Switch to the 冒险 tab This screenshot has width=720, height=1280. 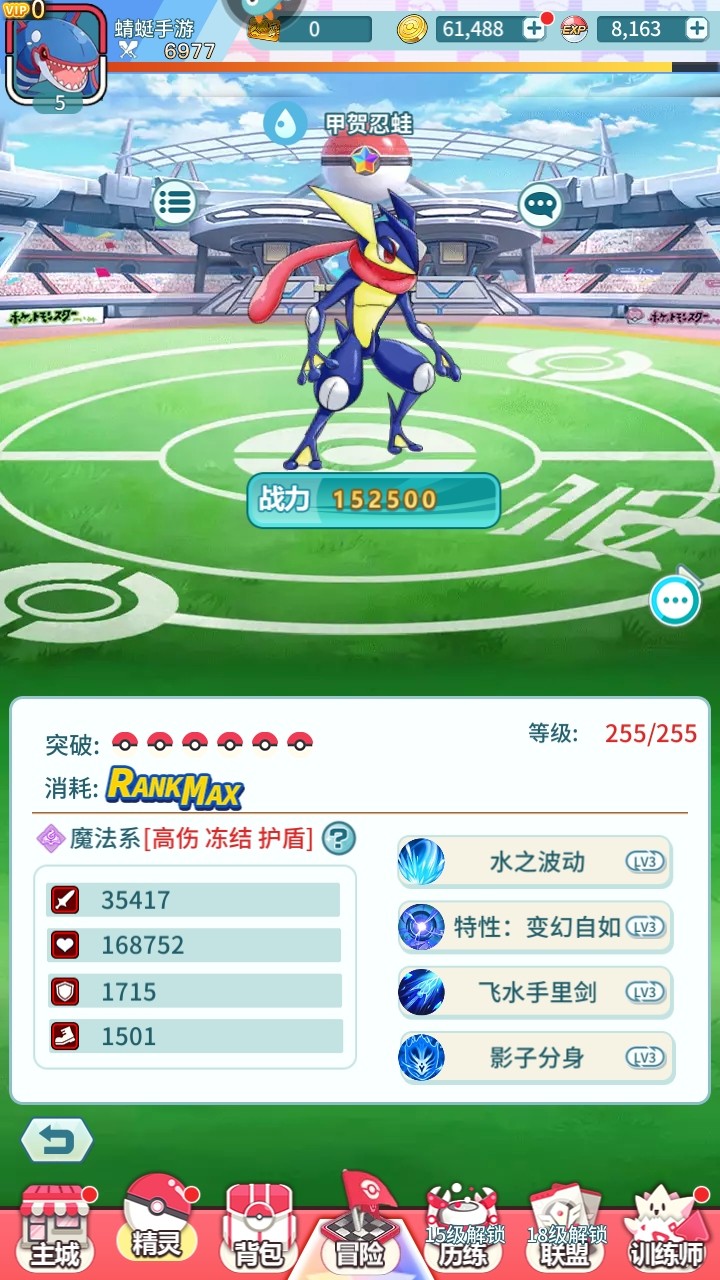[x=360, y=1228]
